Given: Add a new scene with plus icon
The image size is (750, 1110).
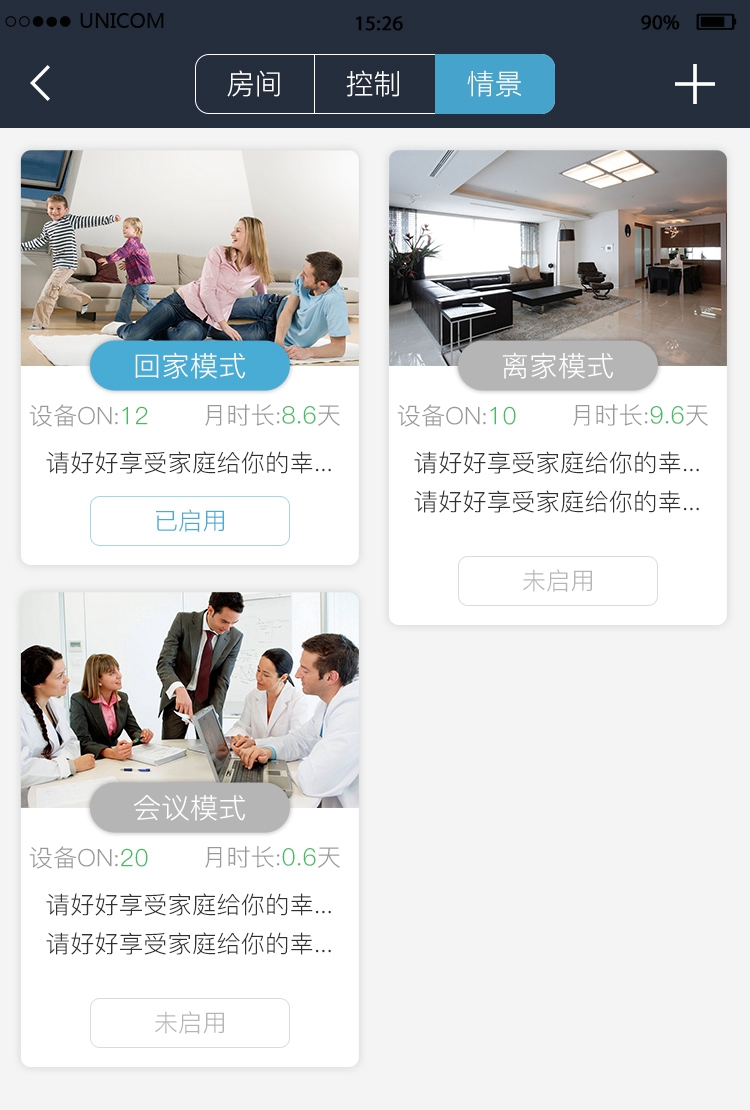Looking at the screenshot, I should [694, 84].
